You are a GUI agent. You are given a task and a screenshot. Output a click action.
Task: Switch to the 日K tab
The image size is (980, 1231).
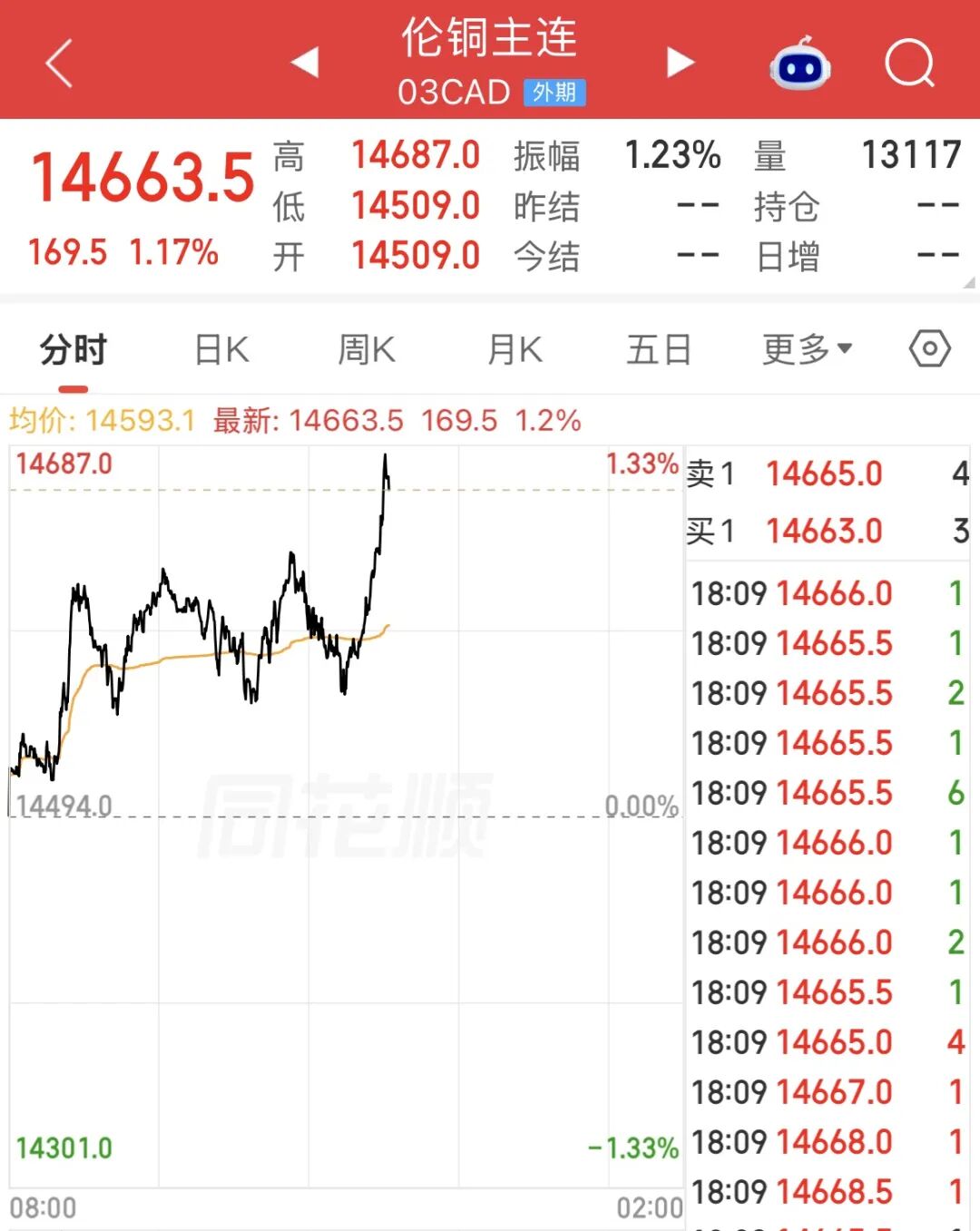[222, 349]
